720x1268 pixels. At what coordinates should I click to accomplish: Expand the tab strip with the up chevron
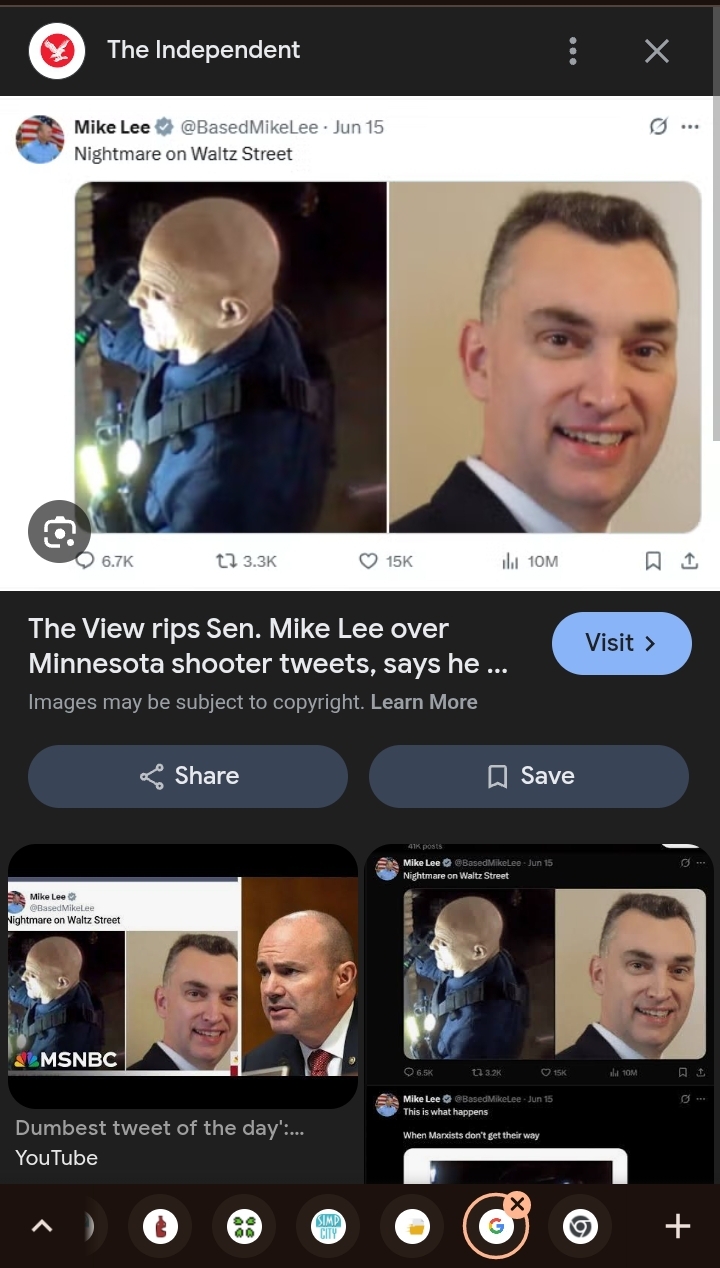tap(42, 1226)
